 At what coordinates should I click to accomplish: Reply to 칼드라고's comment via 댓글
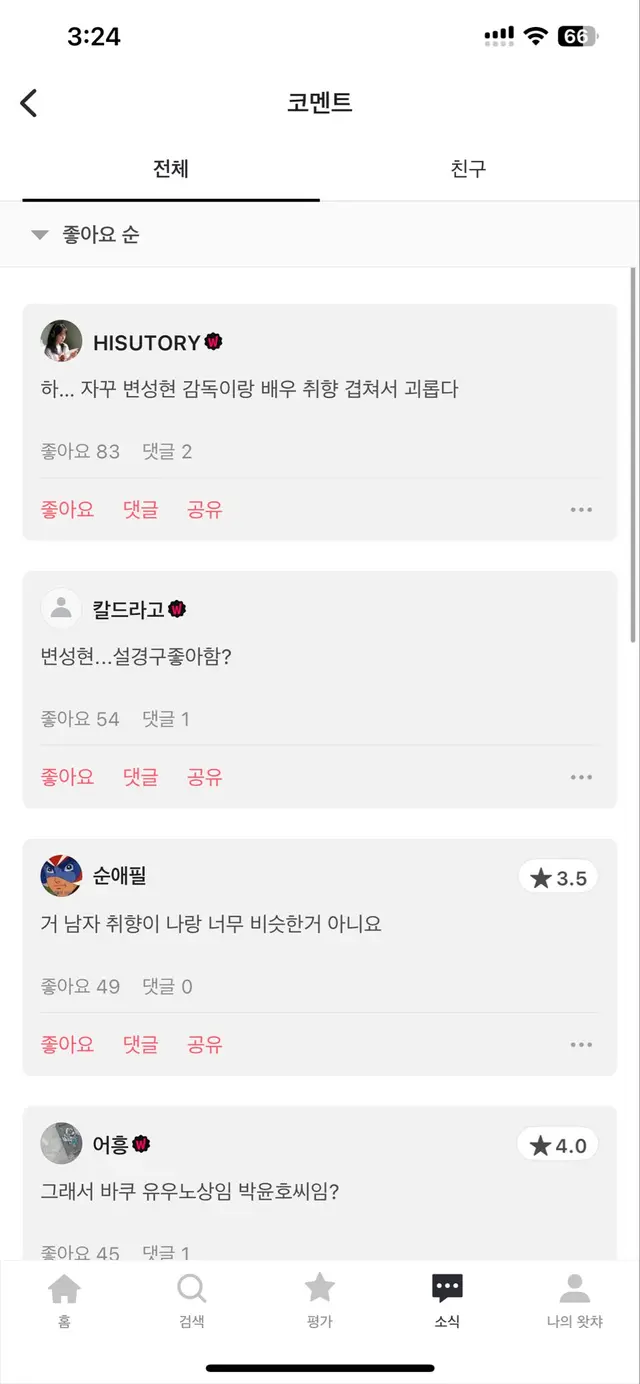click(140, 777)
